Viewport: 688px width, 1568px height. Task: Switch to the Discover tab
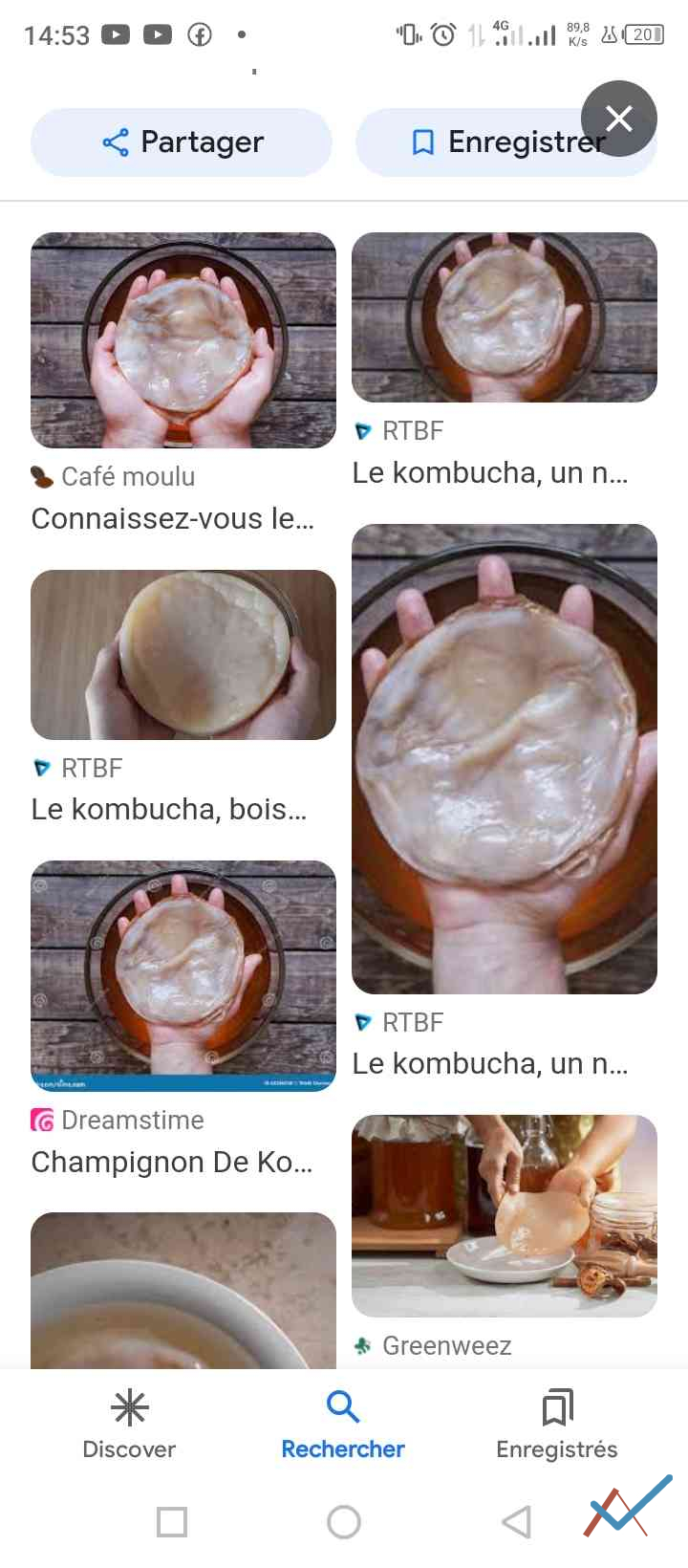(x=129, y=1425)
